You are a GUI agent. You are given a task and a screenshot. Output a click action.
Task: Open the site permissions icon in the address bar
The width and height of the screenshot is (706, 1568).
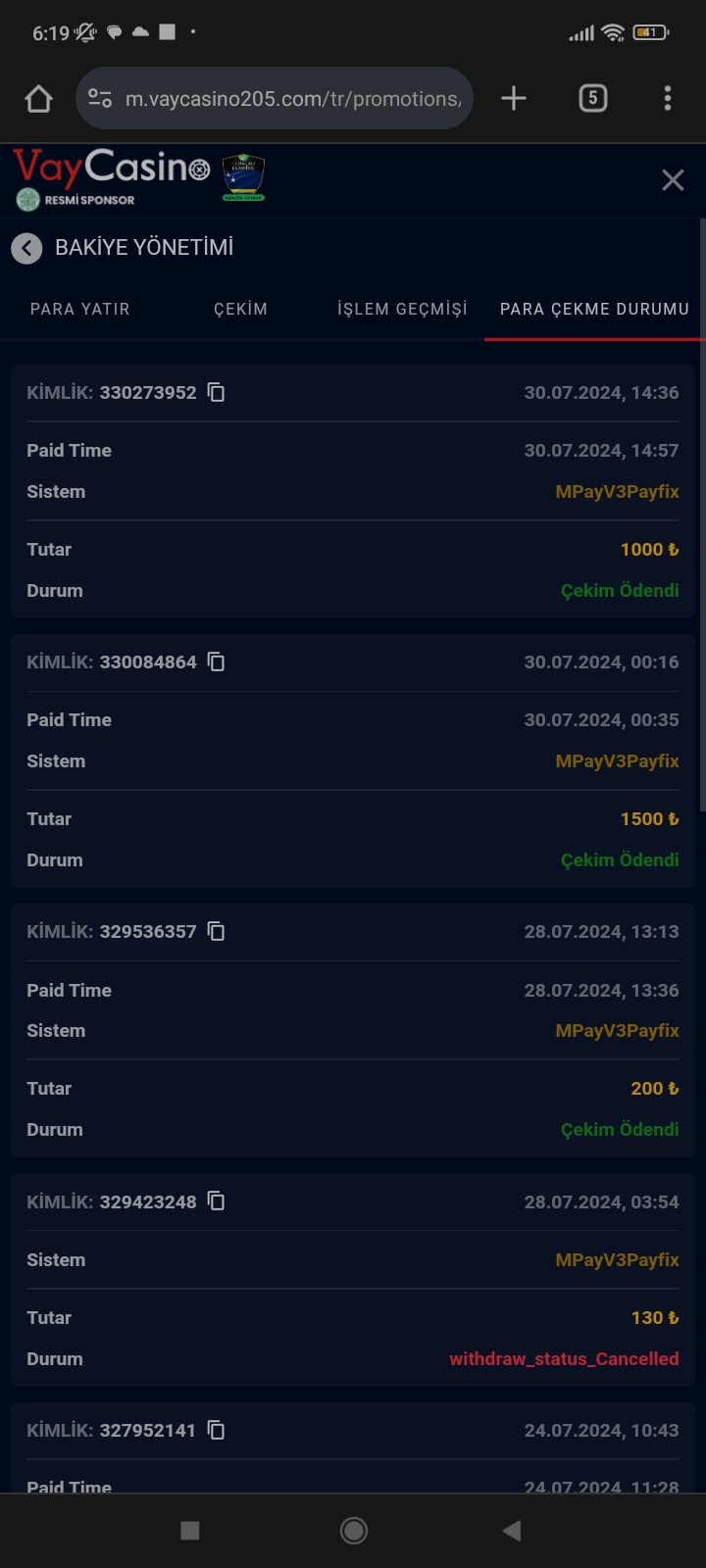point(99,98)
